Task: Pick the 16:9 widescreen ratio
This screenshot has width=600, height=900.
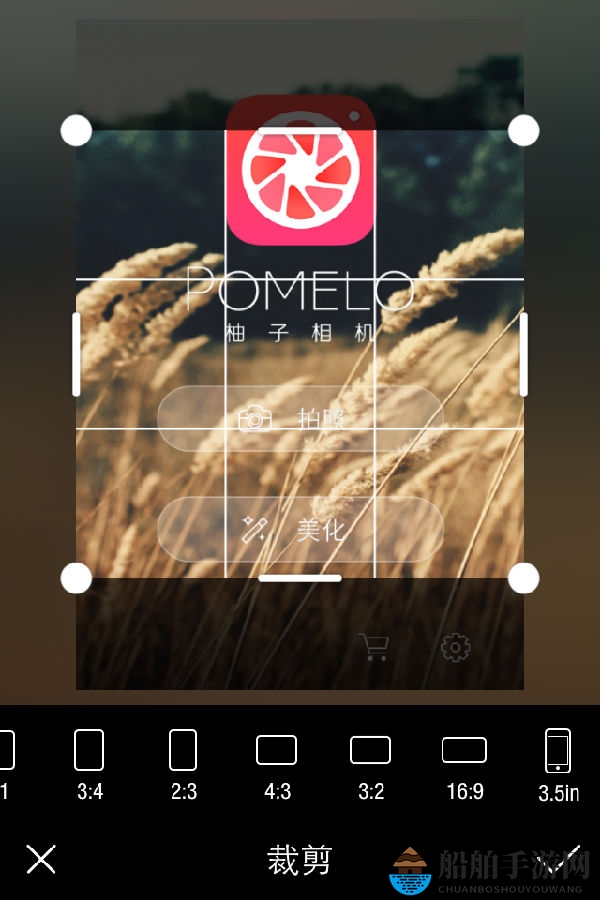Action: click(x=464, y=762)
